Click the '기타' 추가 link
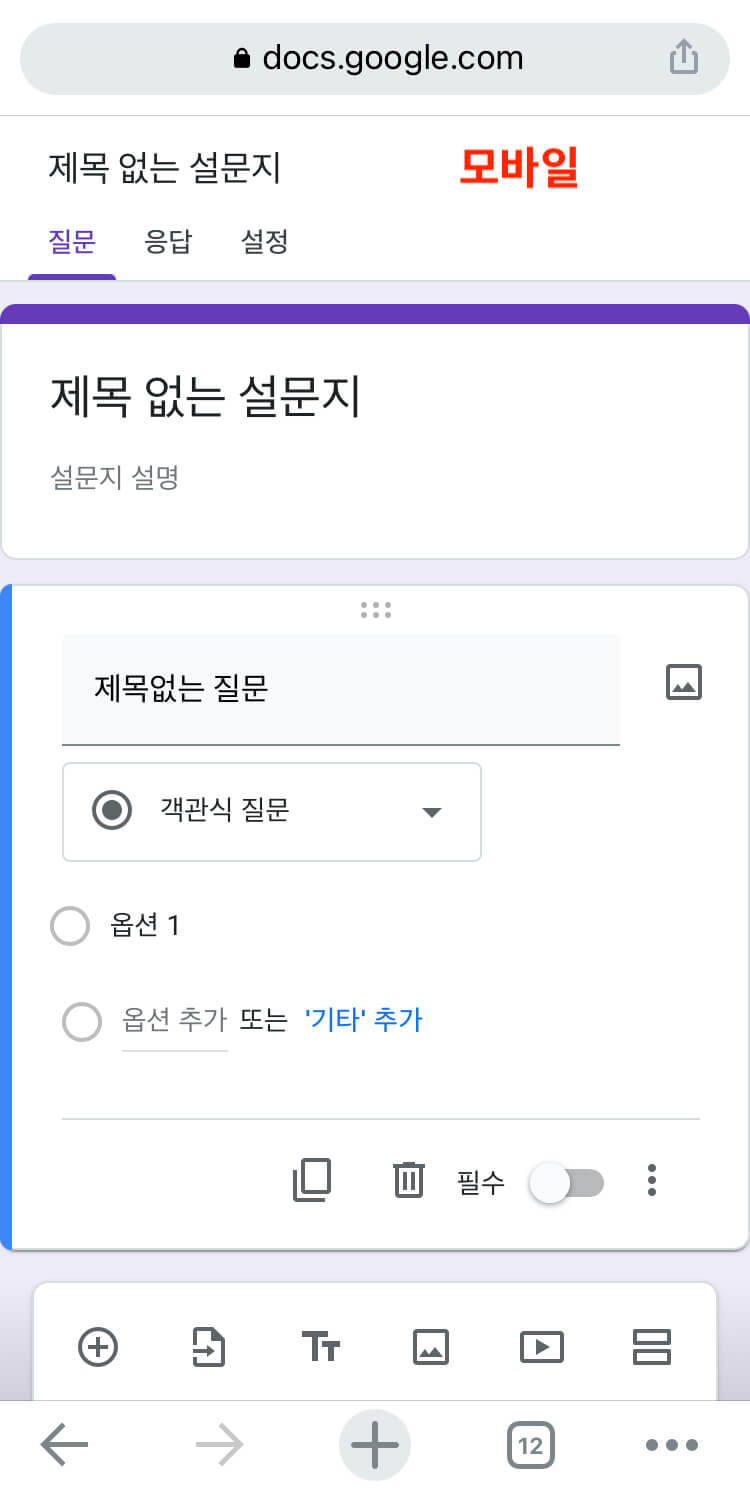This screenshot has height=1510, width=750. click(x=361, y=1019)
